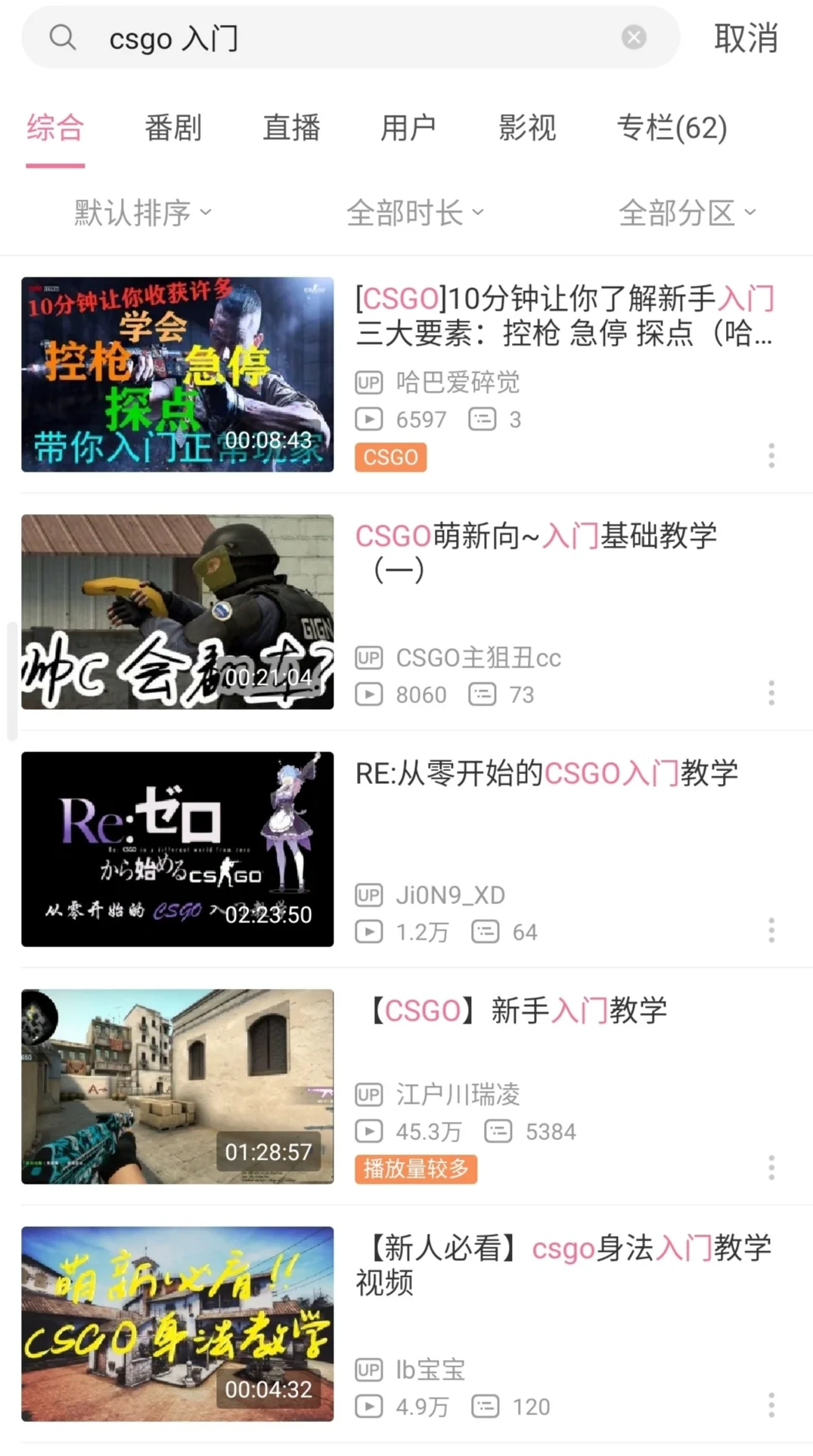Switch to the 直播 tab
This screenshot has width=813, height=1456.
(x=291, y=128)
